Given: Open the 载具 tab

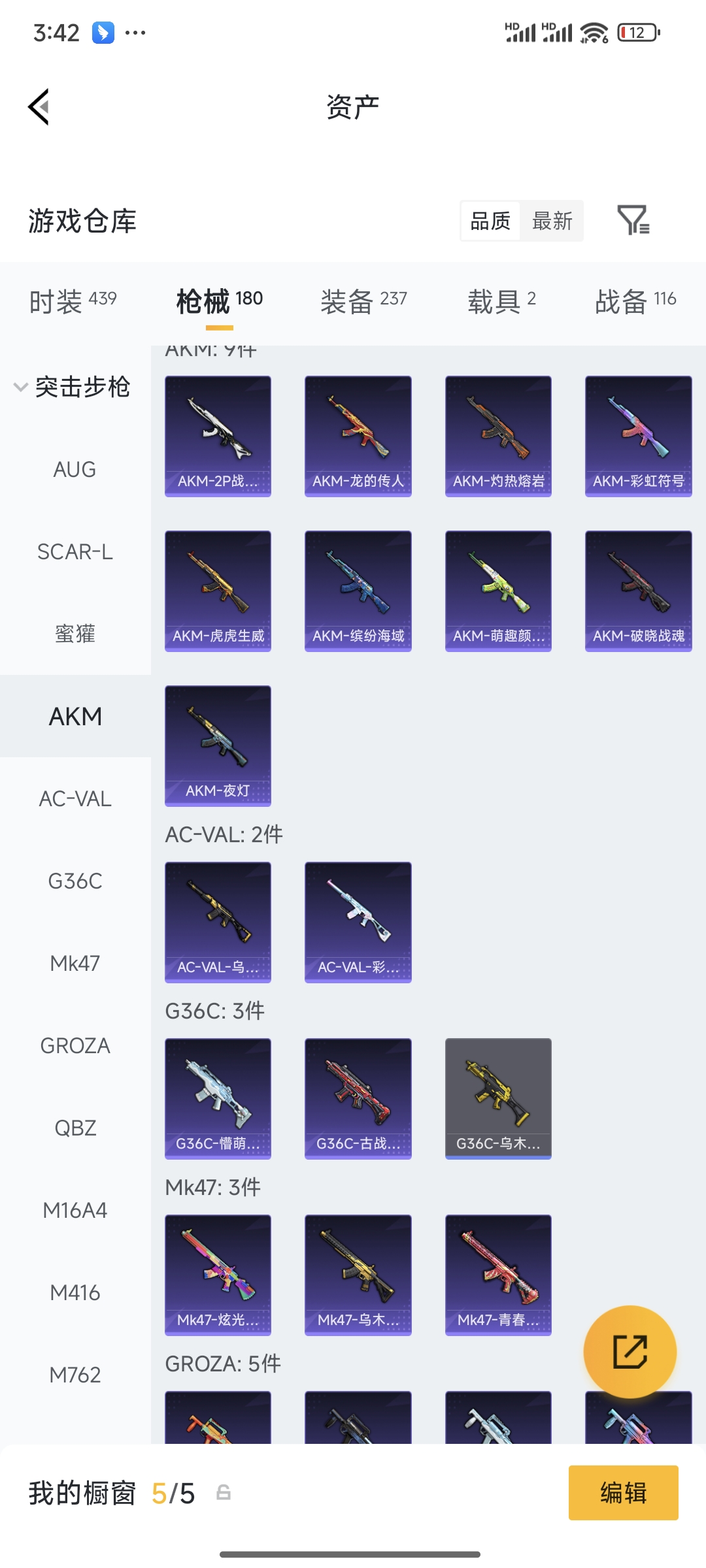Looking at the screenshot, I should point(501,301).
